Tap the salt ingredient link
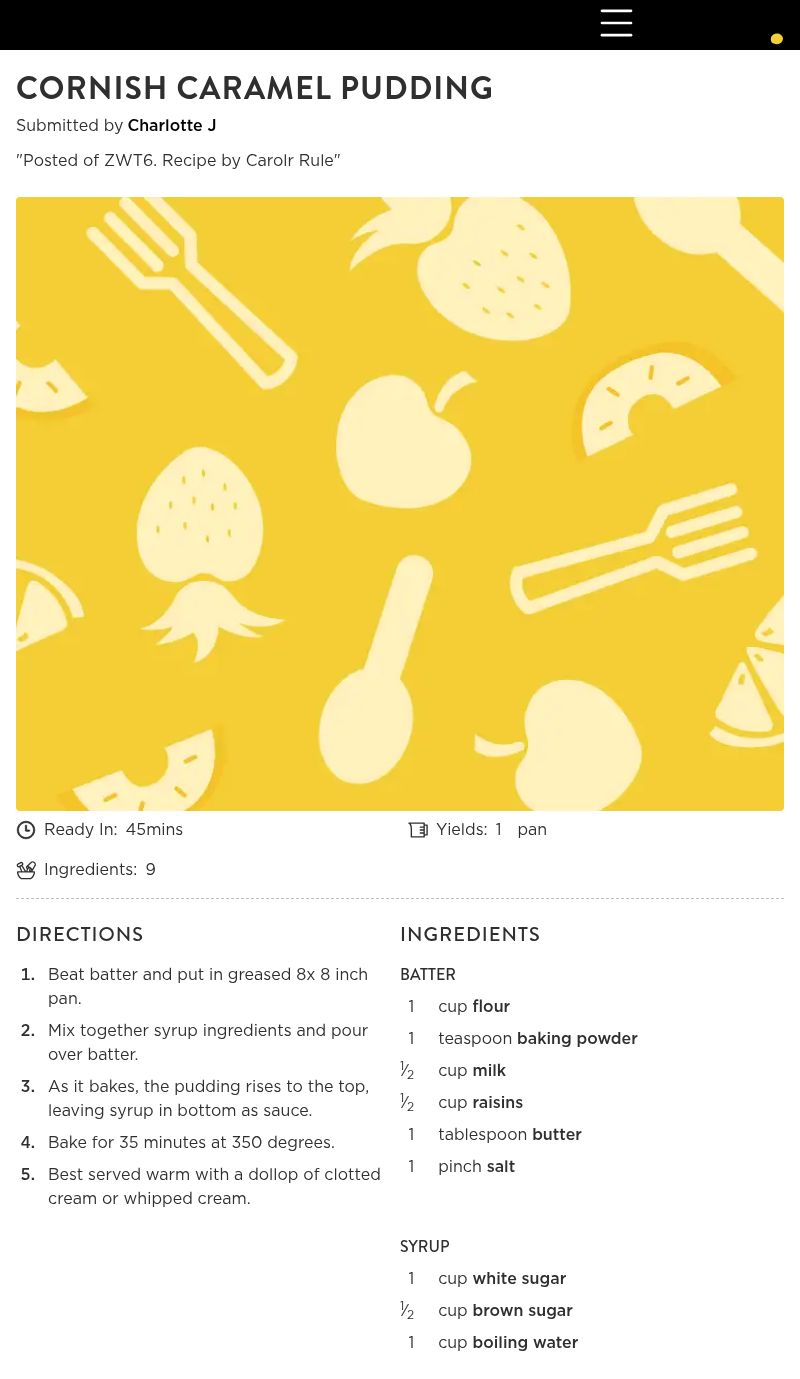The height and width of the screenshot is (1379, 800). click(x=500, y=1167)
